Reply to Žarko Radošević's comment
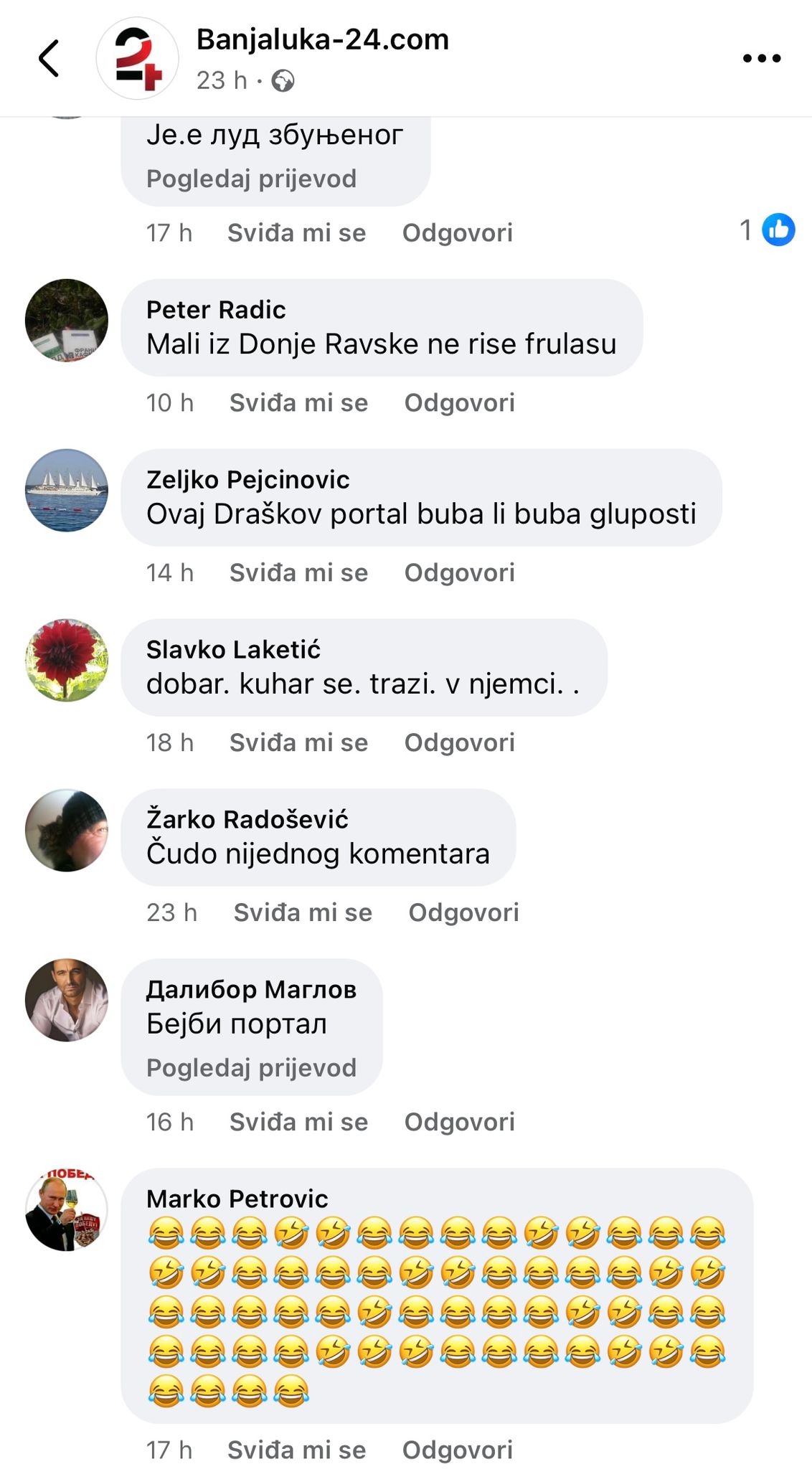812x1469 pixels. click(464, 912)
